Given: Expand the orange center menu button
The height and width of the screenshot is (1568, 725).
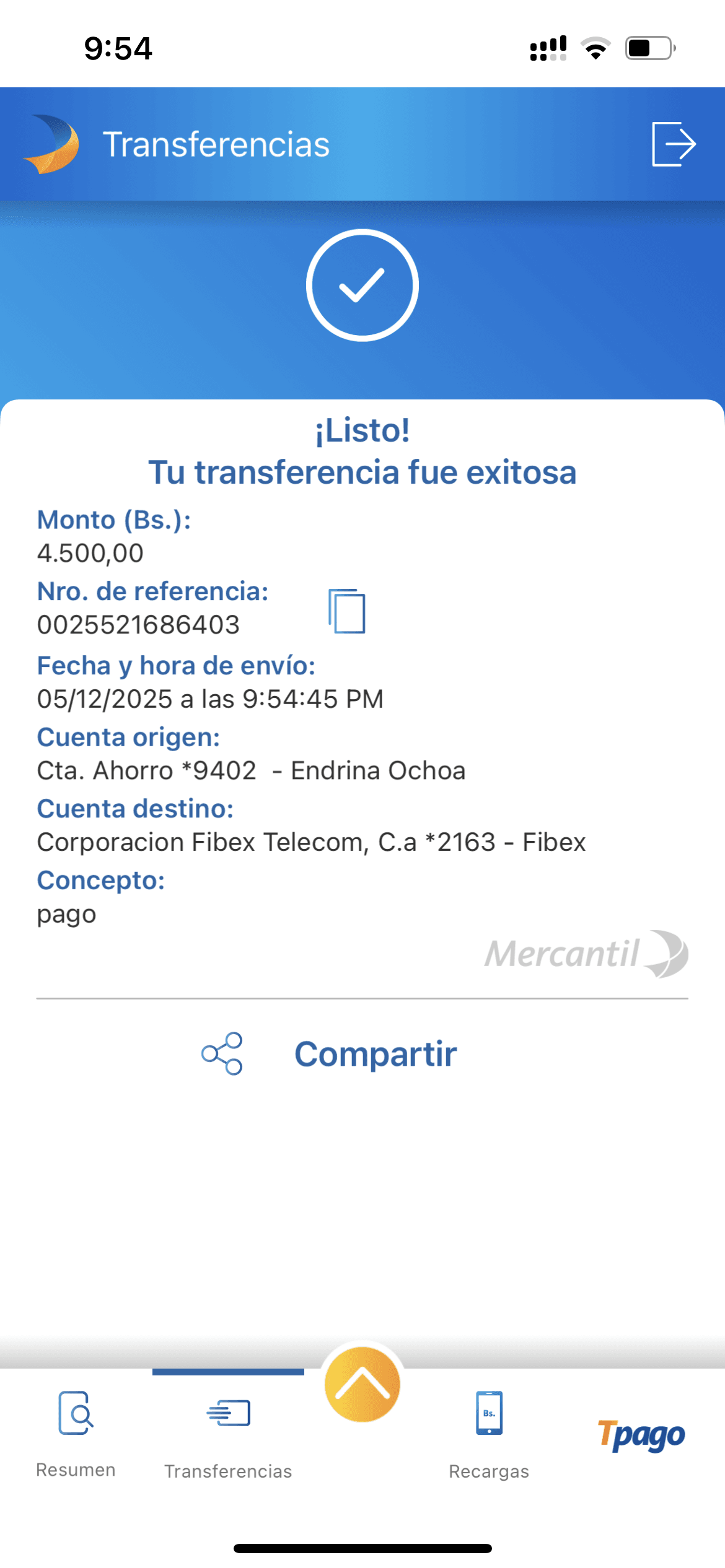Looking at the screenshot, I should click(362, 1385).
